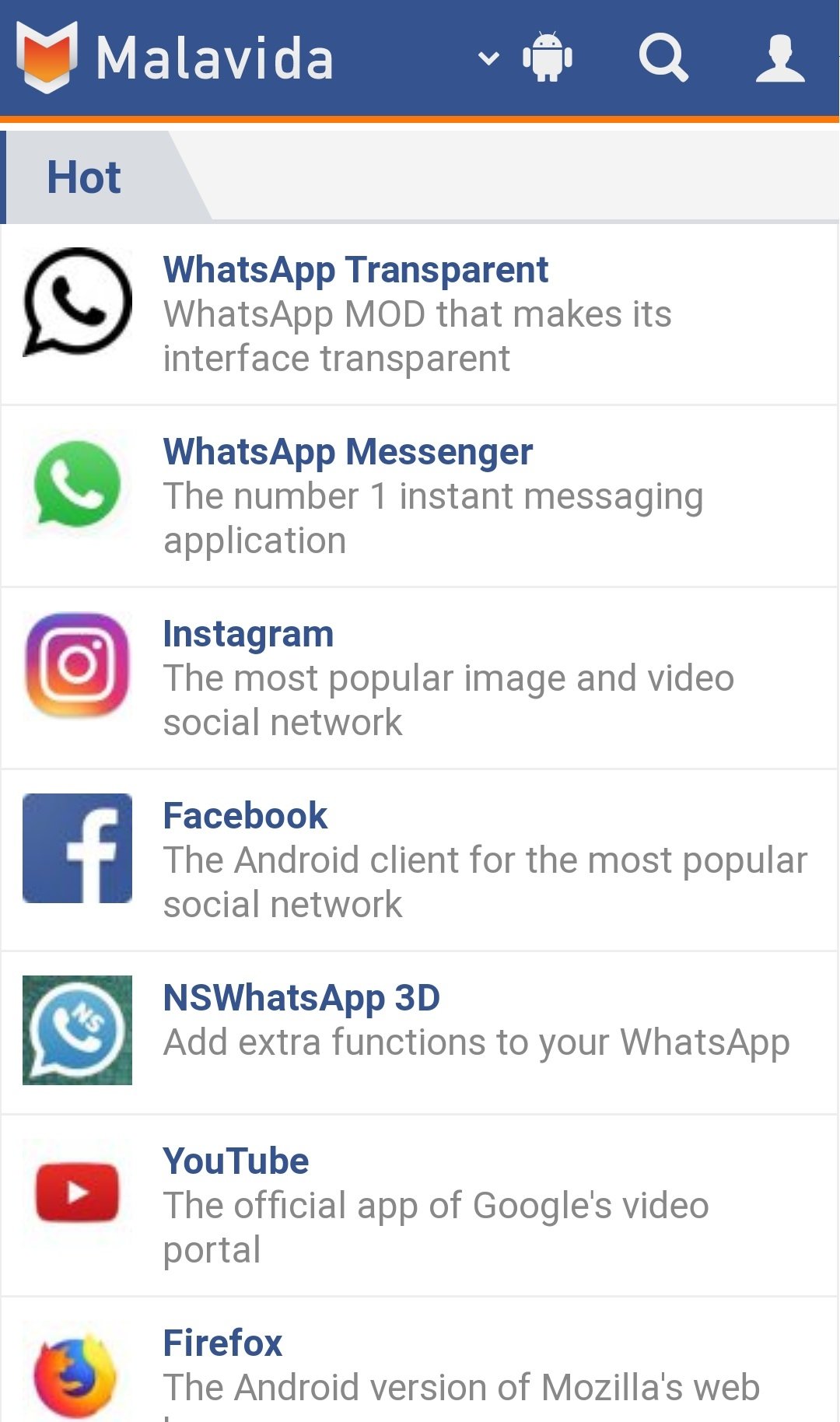
Task: Open the user account icon
Action: [780, 58]
